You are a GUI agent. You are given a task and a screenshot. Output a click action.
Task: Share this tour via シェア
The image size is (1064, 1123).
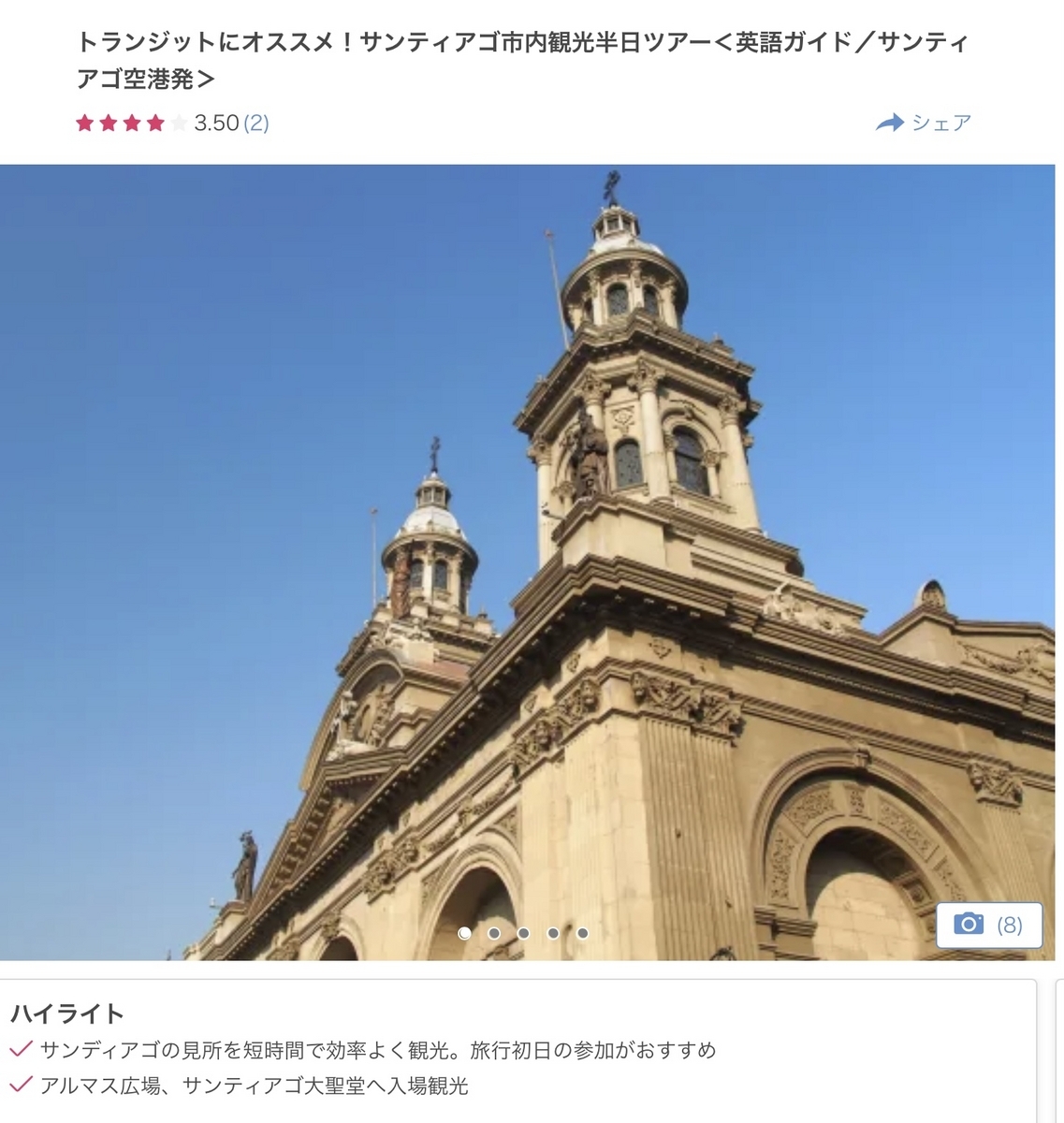point(924,123)
